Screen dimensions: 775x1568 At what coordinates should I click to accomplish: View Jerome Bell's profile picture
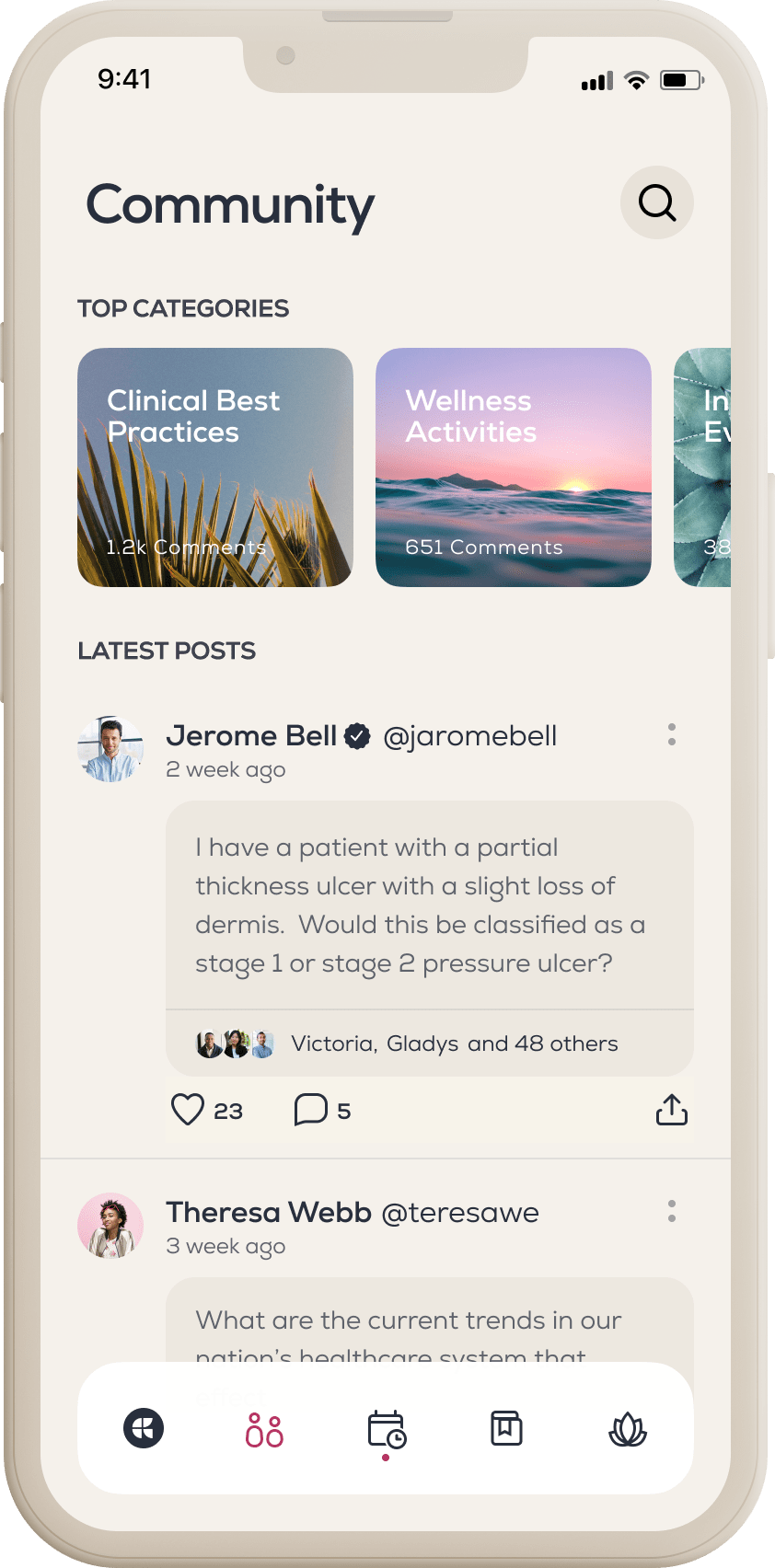coord(110,749)
